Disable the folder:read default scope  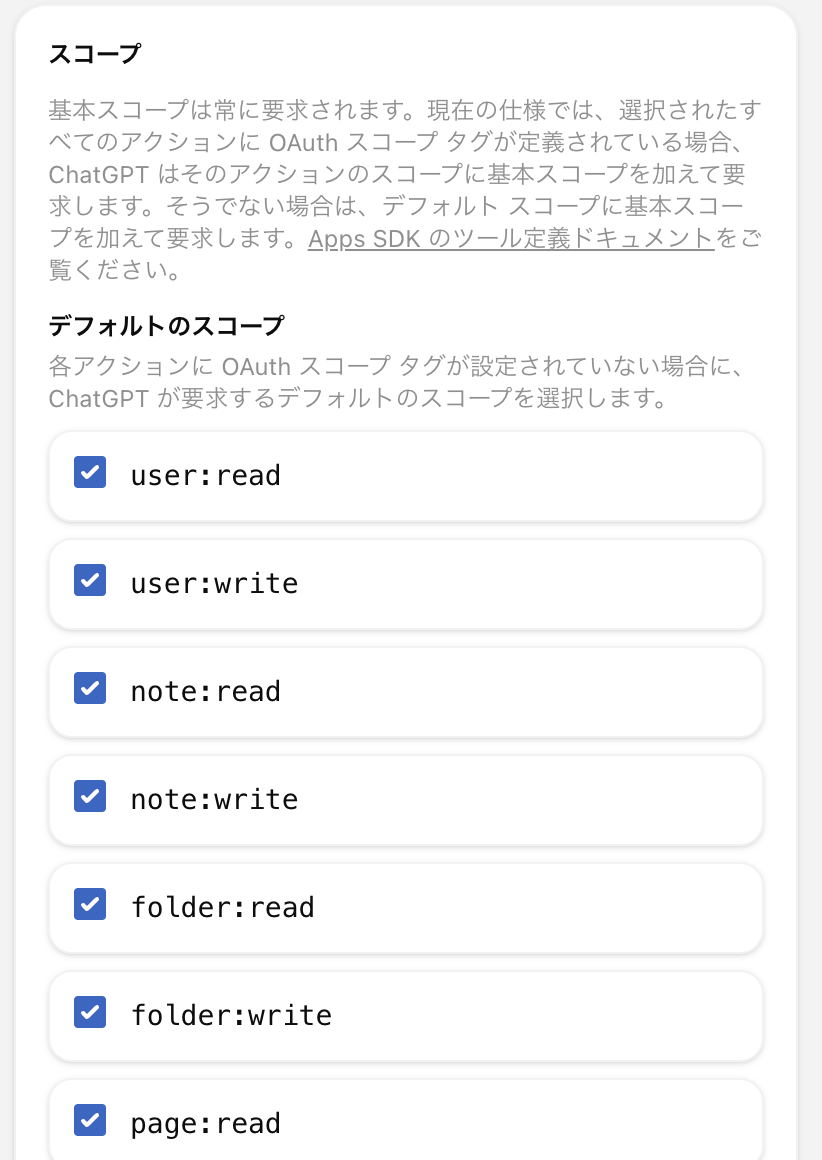[90, 904]
